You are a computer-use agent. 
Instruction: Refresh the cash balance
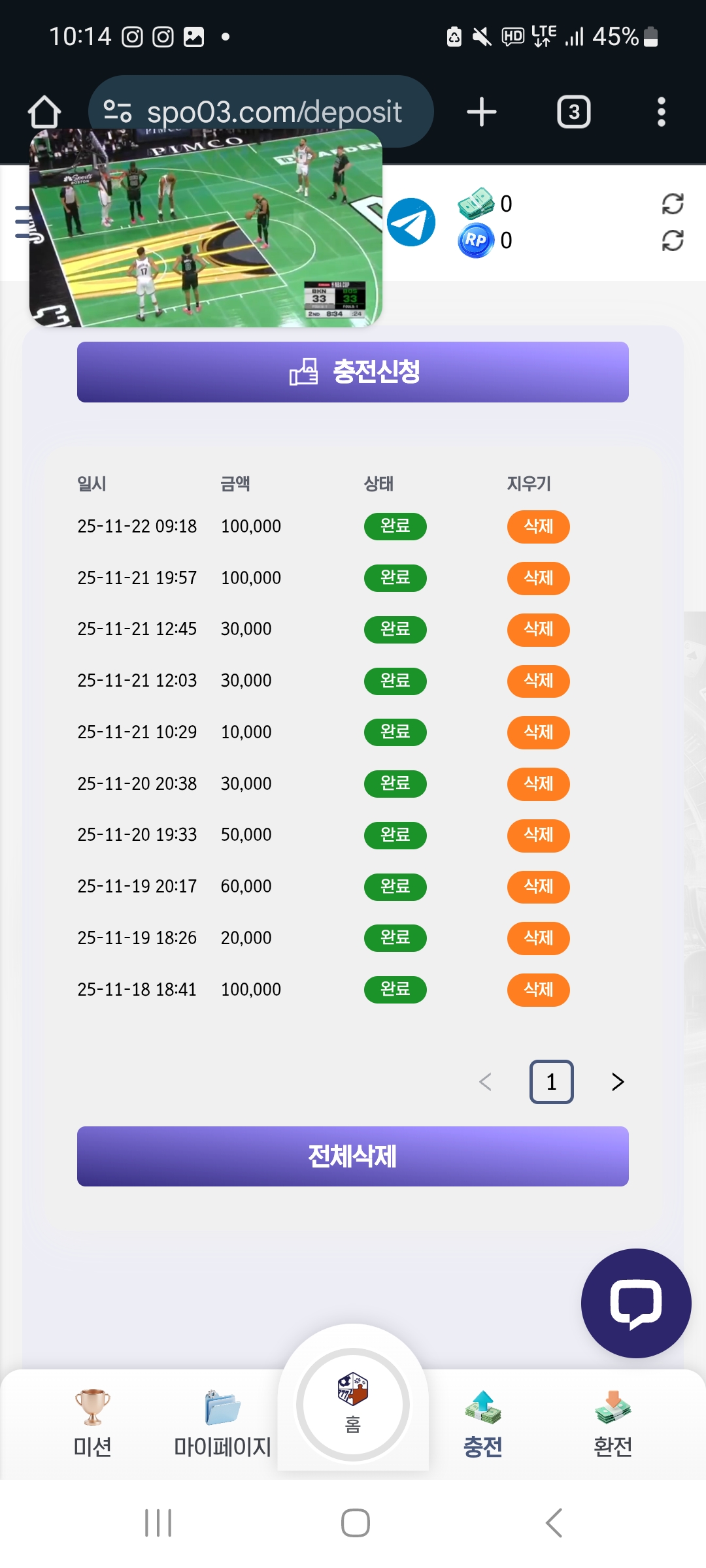click(x=673, y=204)
